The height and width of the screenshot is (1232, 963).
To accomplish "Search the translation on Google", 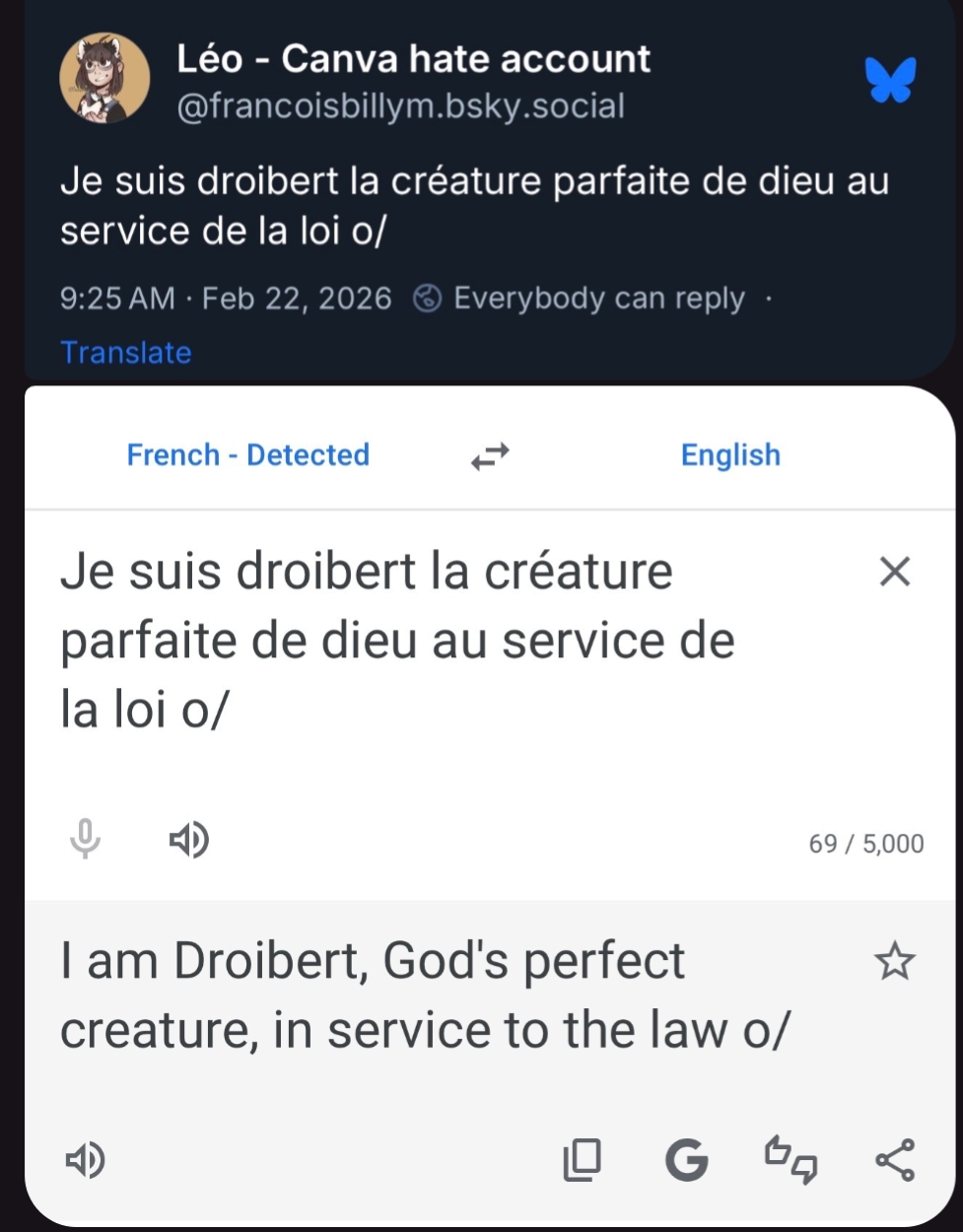I will click(x=687, y=1160).
